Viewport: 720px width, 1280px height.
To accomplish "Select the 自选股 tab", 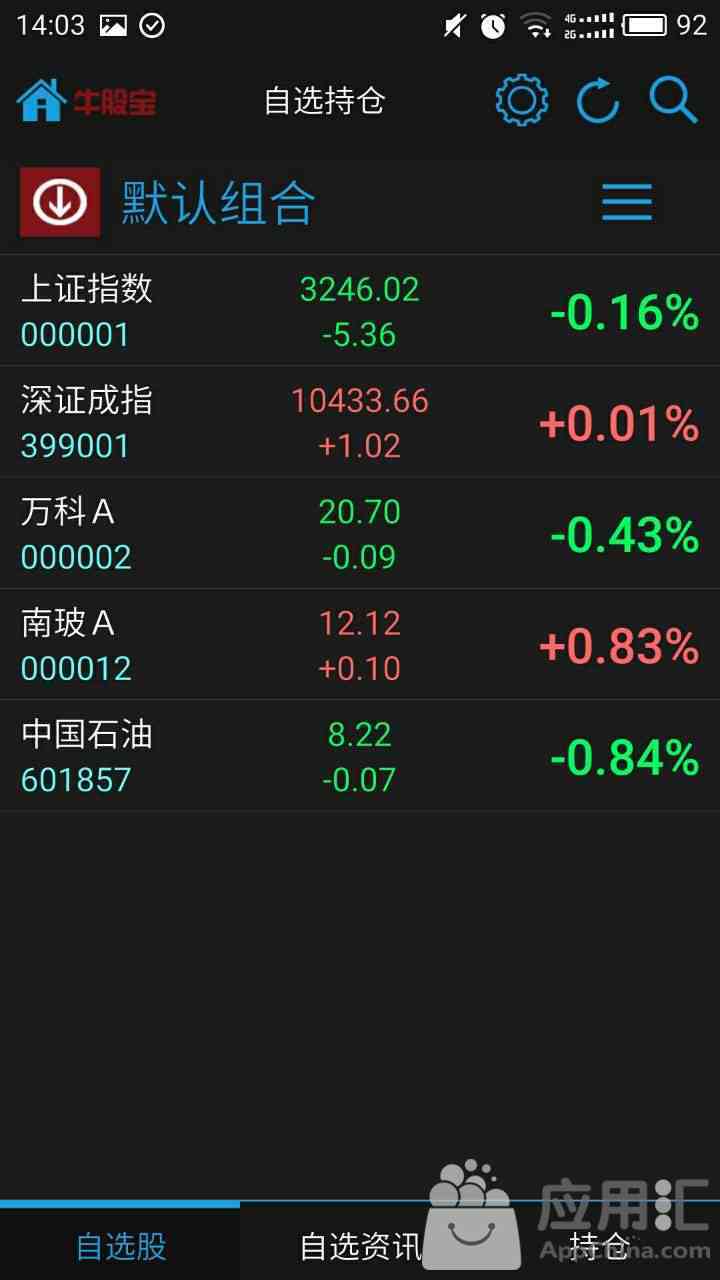I will point(120,1245).
